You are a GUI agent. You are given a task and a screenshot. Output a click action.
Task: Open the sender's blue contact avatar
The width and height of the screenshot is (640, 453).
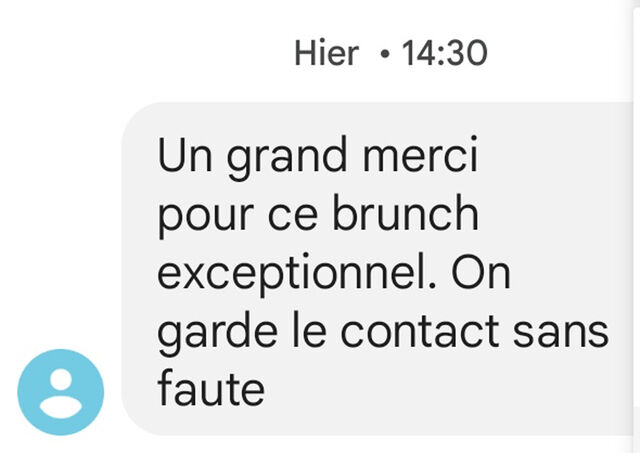(61, 392)
